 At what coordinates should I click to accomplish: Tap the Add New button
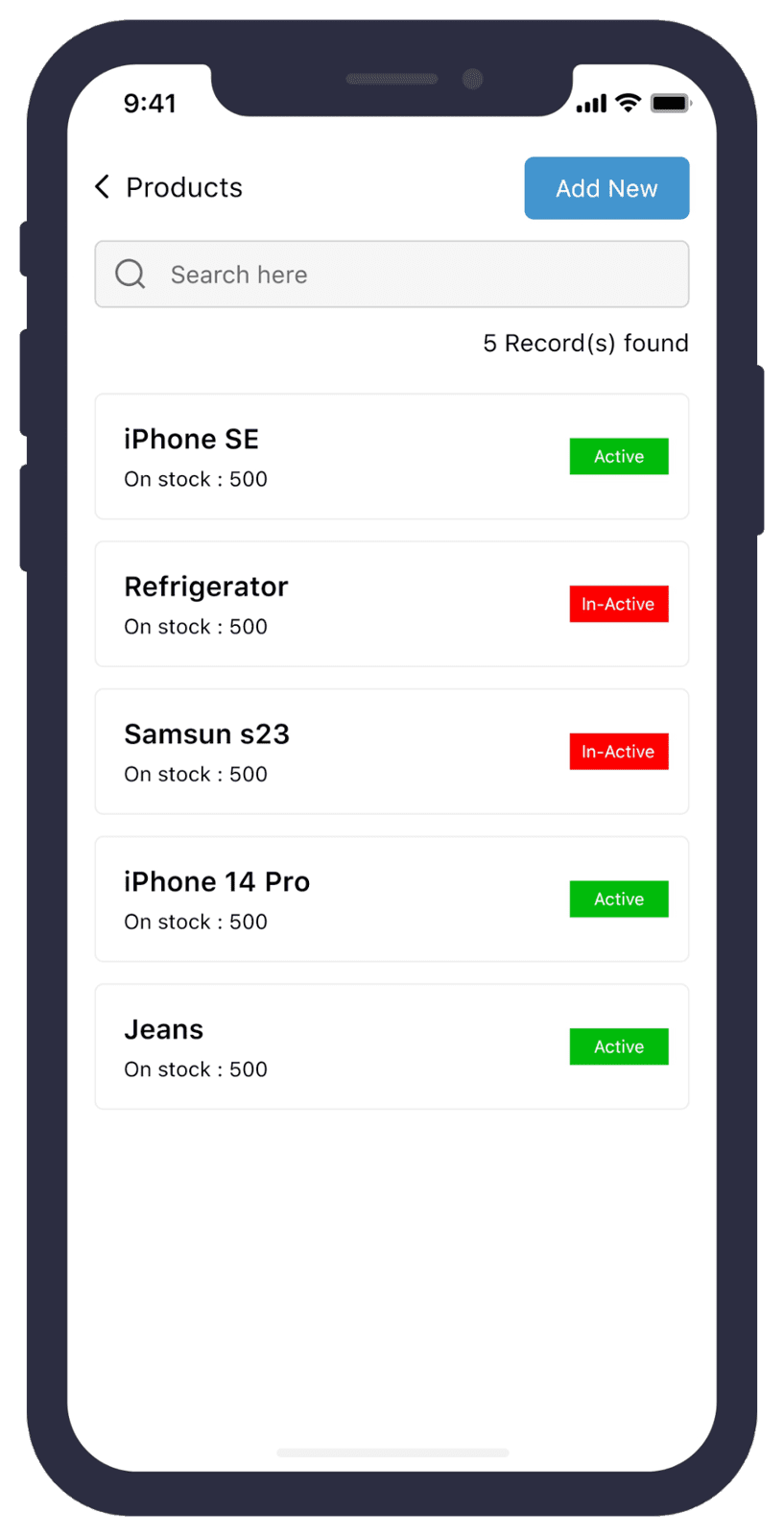point(606,188)
